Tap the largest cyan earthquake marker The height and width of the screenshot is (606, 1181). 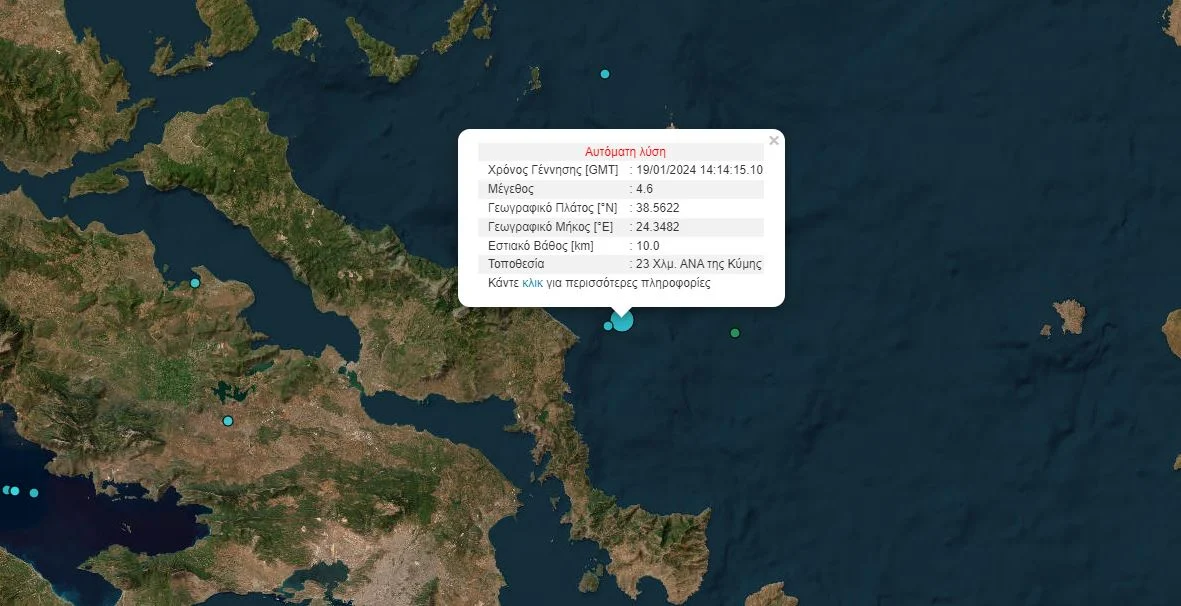click(622, 320)
